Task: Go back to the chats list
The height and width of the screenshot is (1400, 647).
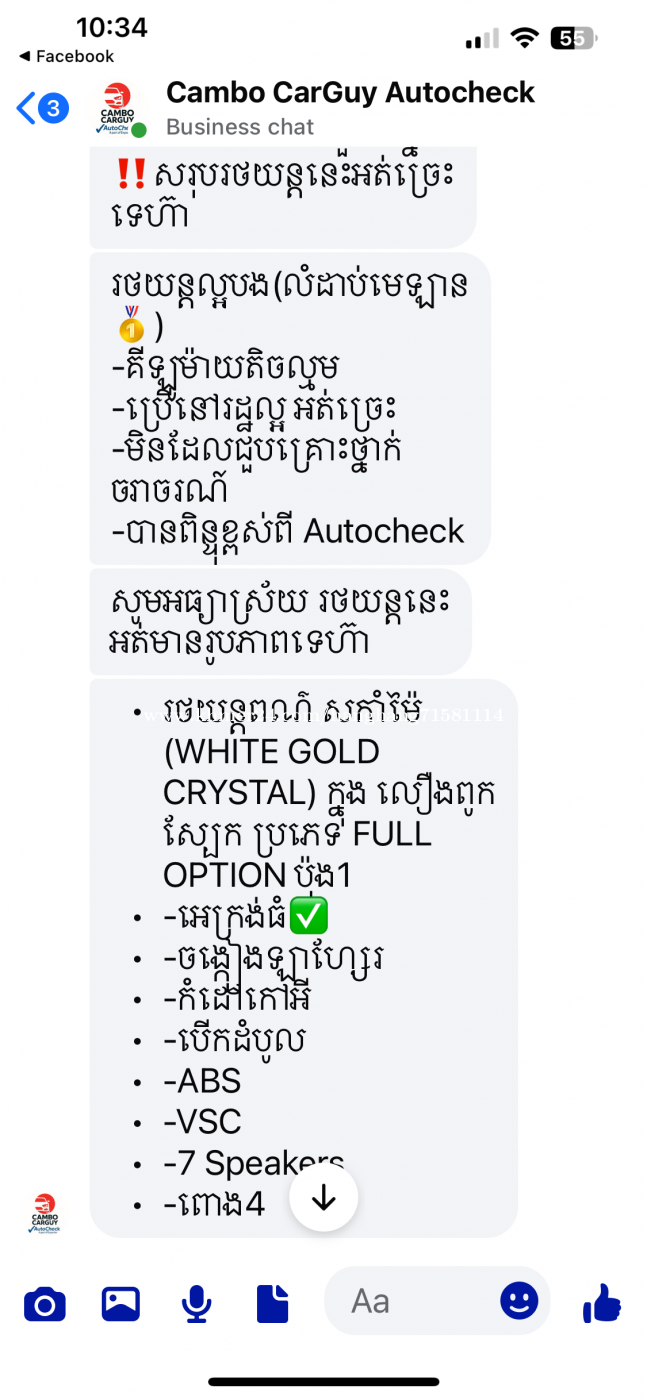Action: (x=41, y=108)
